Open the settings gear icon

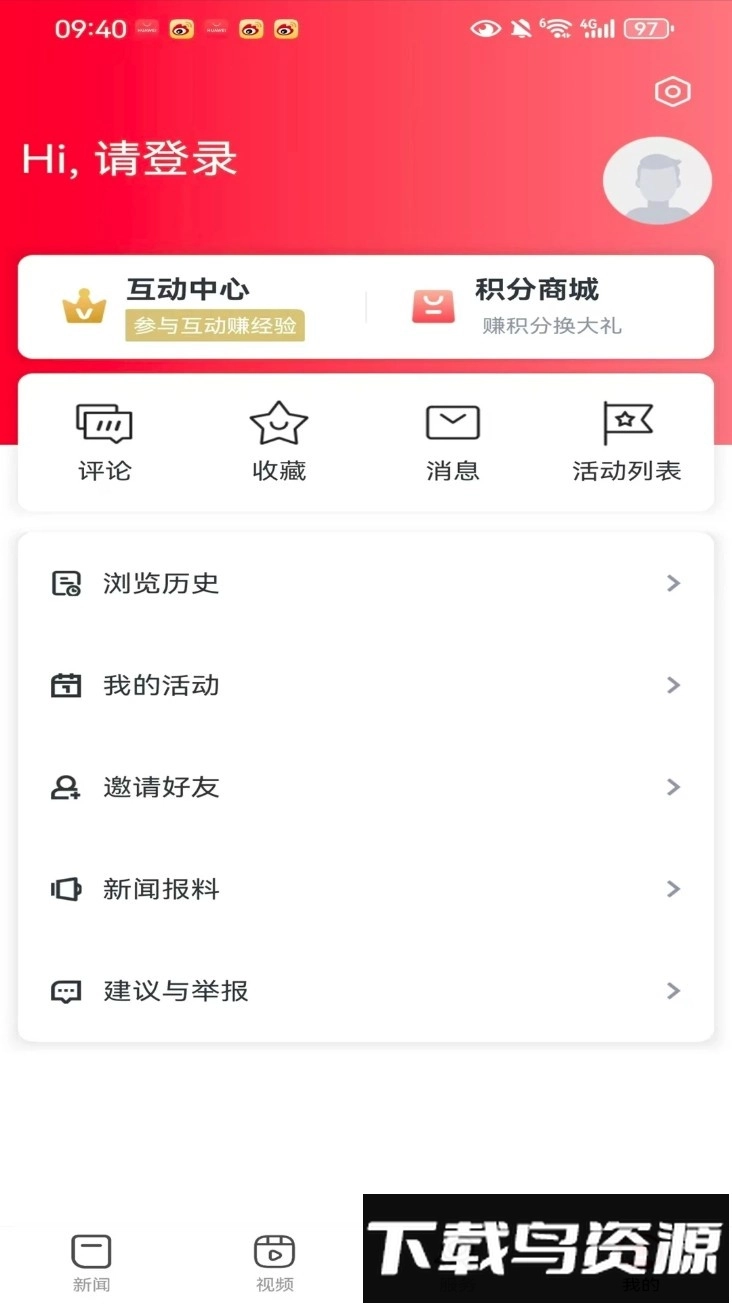[672, 91]
